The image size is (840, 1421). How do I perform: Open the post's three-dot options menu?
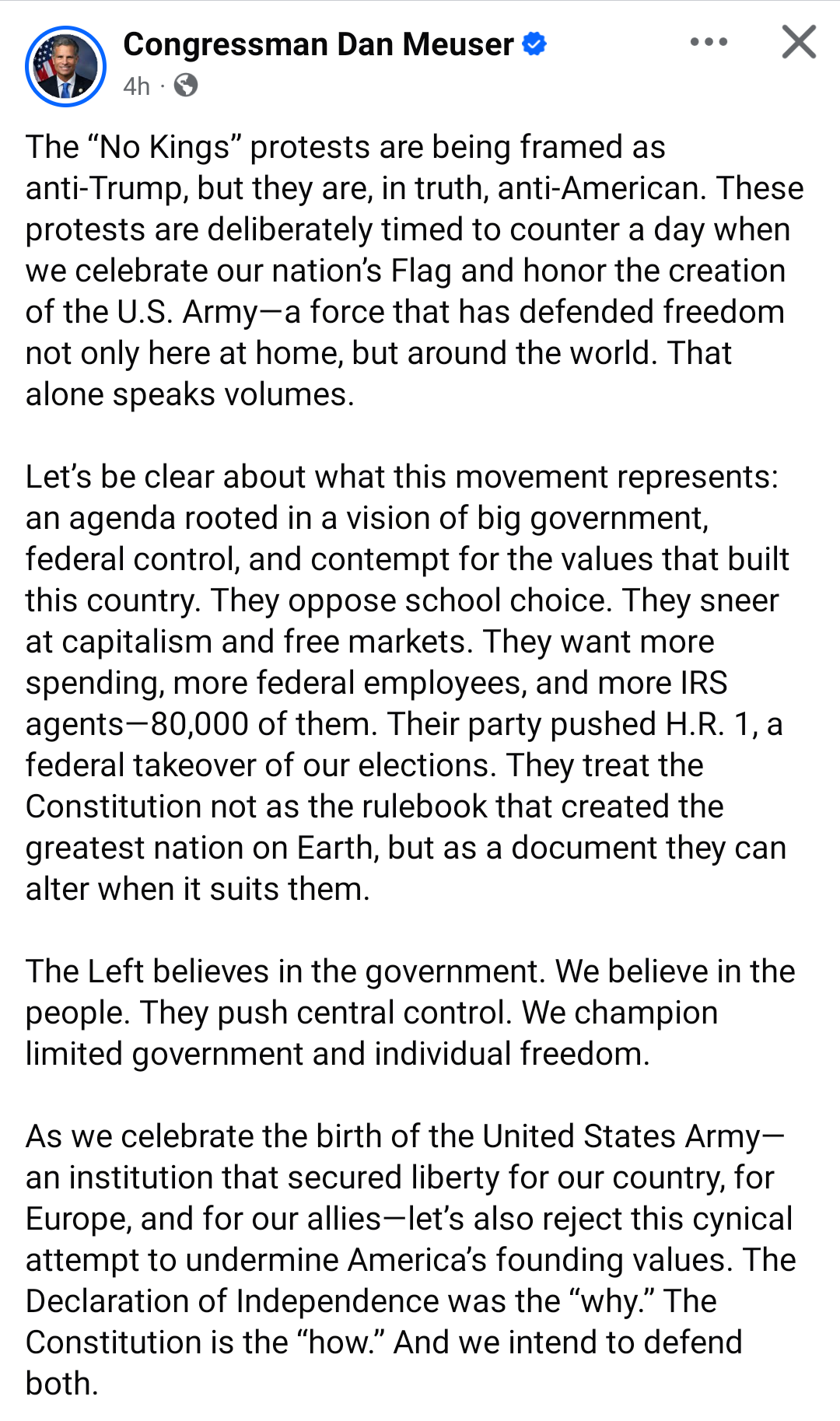(x=709, y=42)
